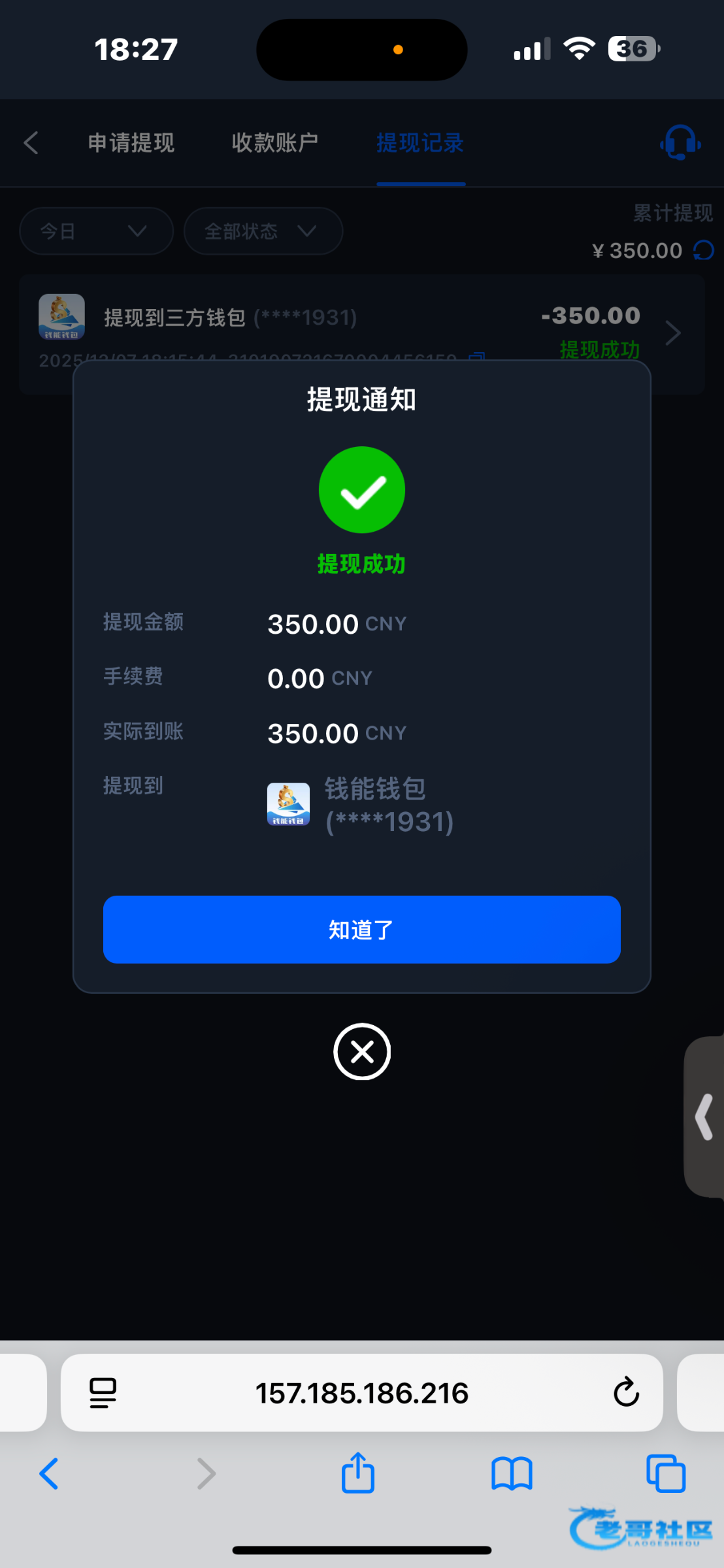Reload the page in Safari
Viewport: 724px width, 1568px height.
626,1392
